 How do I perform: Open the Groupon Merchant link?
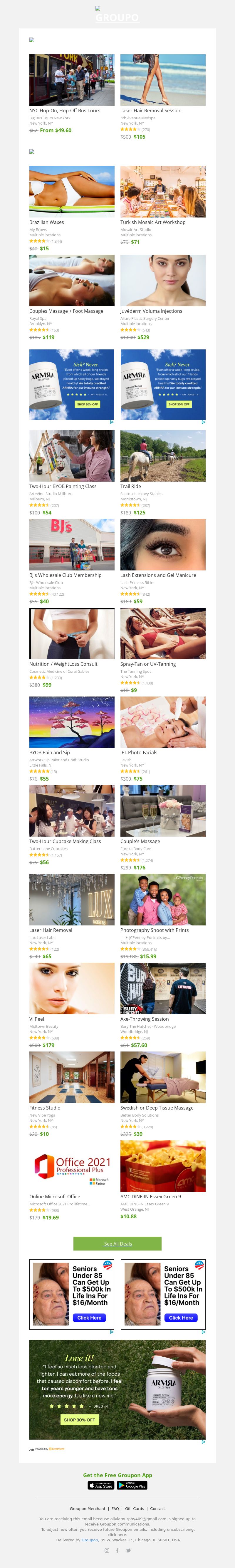pyautogui.click(x=87, y=1508)
